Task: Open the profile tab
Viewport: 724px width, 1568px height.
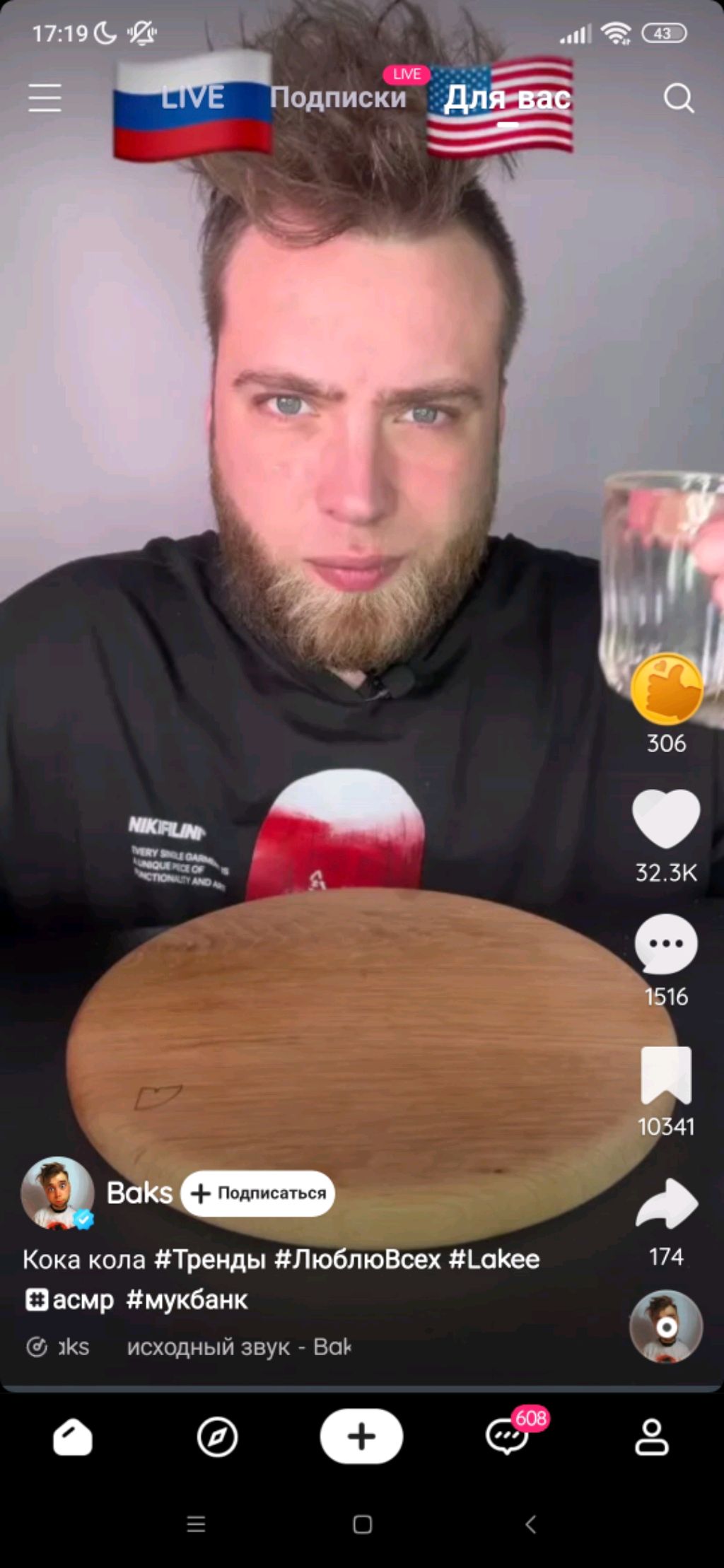Action: click(x=651, y=1437)
